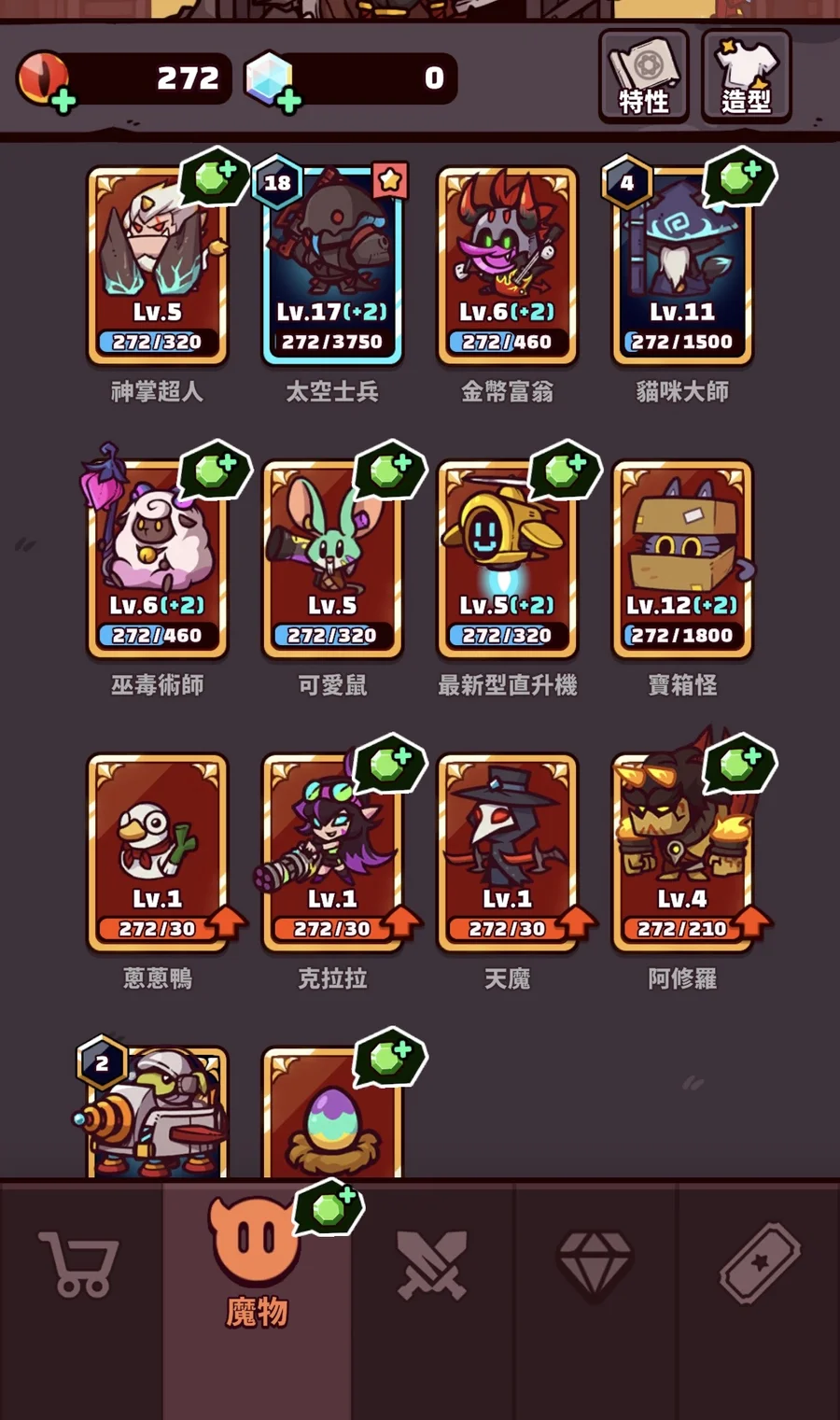Switch to the diamond tab
Image resolution: width=840 pixels, height=1420 pixels.
(595, 1265)
